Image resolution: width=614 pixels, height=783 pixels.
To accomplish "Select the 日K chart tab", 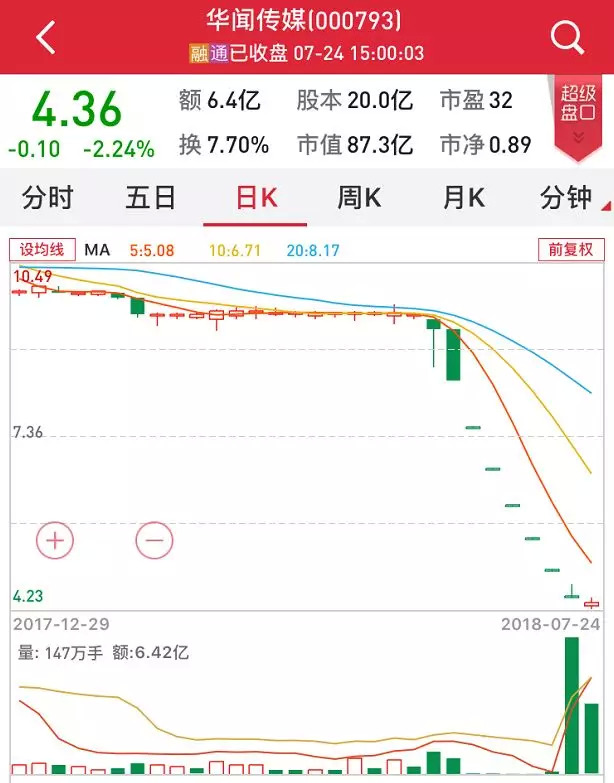I will click(x=255, y=198).
